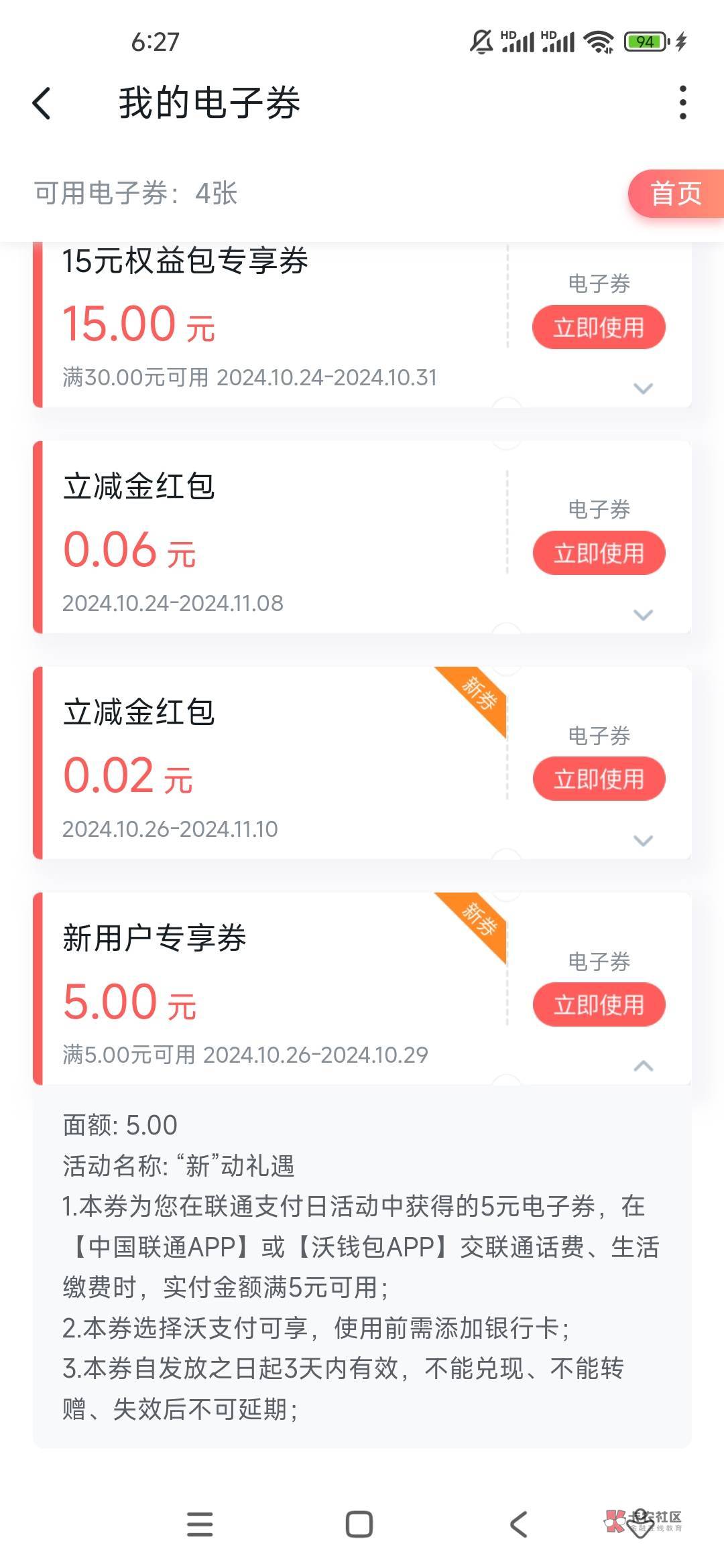
Task: Tap the 首页 home button
Action: [675, 194]
